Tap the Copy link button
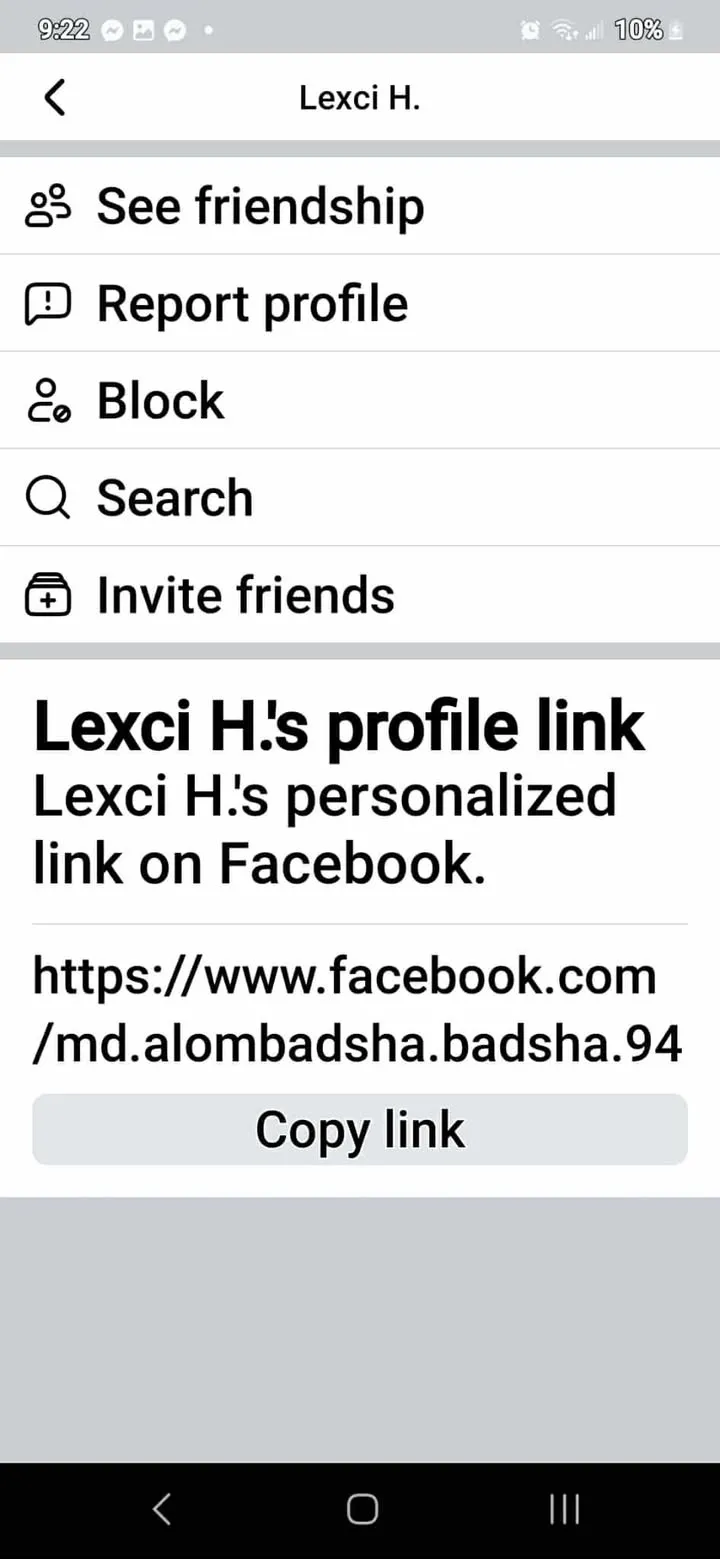The width and height of the screenshot is (720, 1559). click(x=360, y=1129)
